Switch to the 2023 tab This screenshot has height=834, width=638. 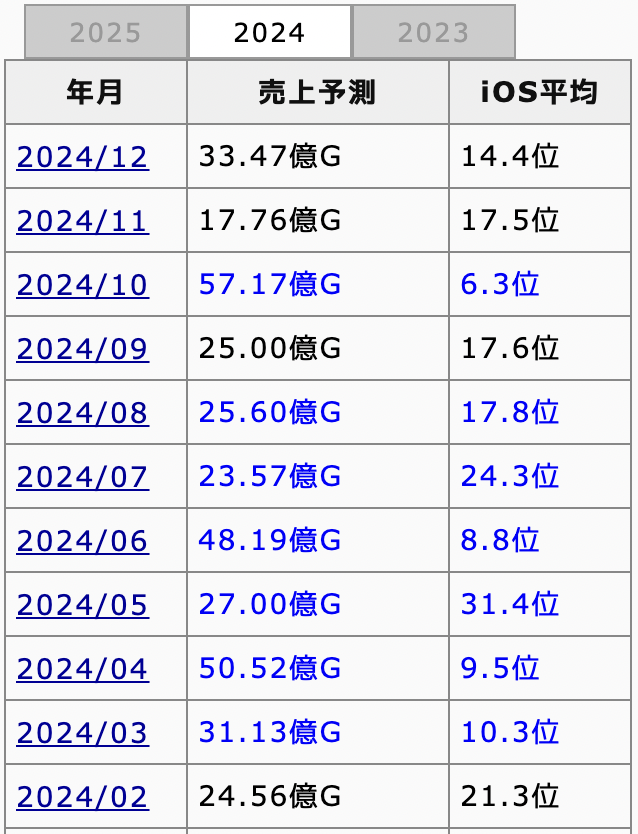coord(434,32)
